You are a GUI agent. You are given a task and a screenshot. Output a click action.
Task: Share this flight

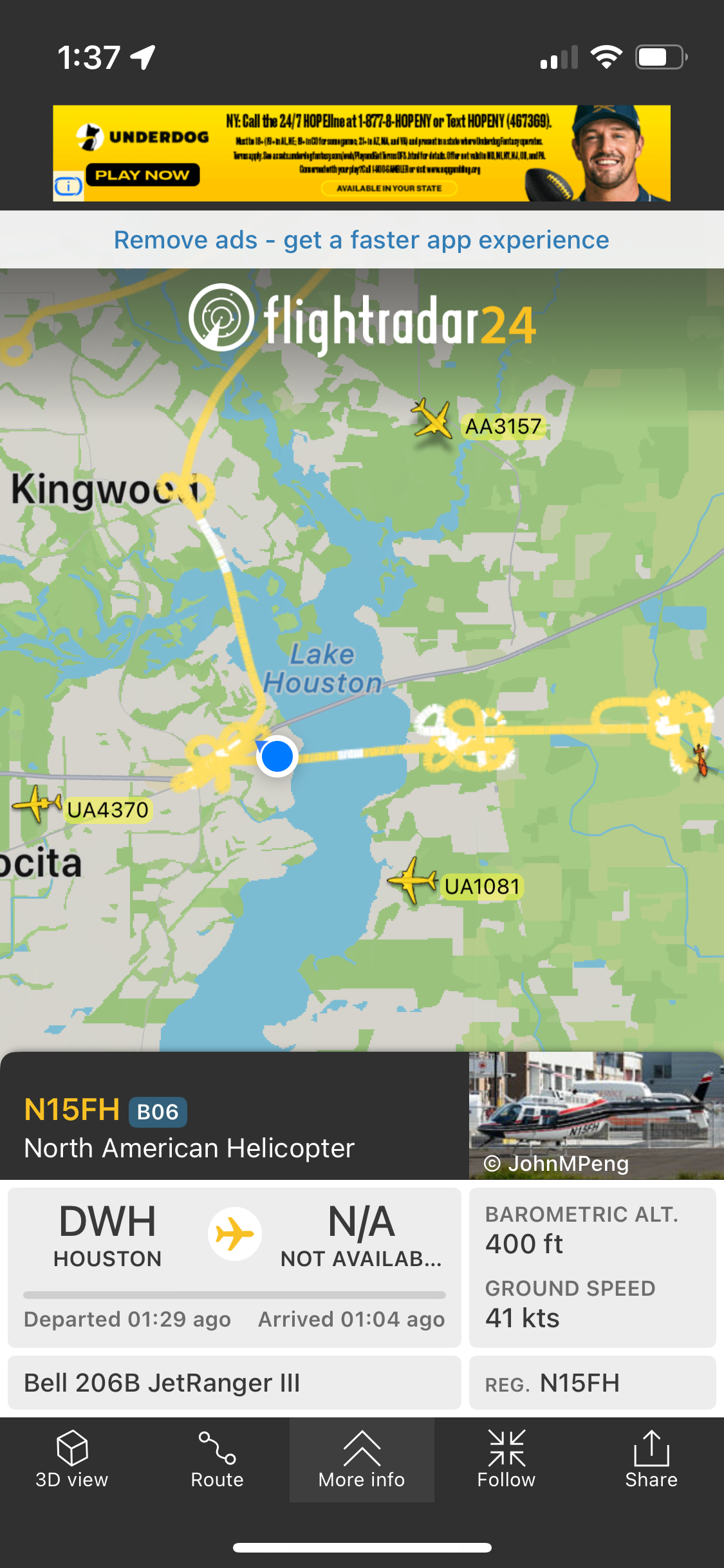click(651, 1459)
